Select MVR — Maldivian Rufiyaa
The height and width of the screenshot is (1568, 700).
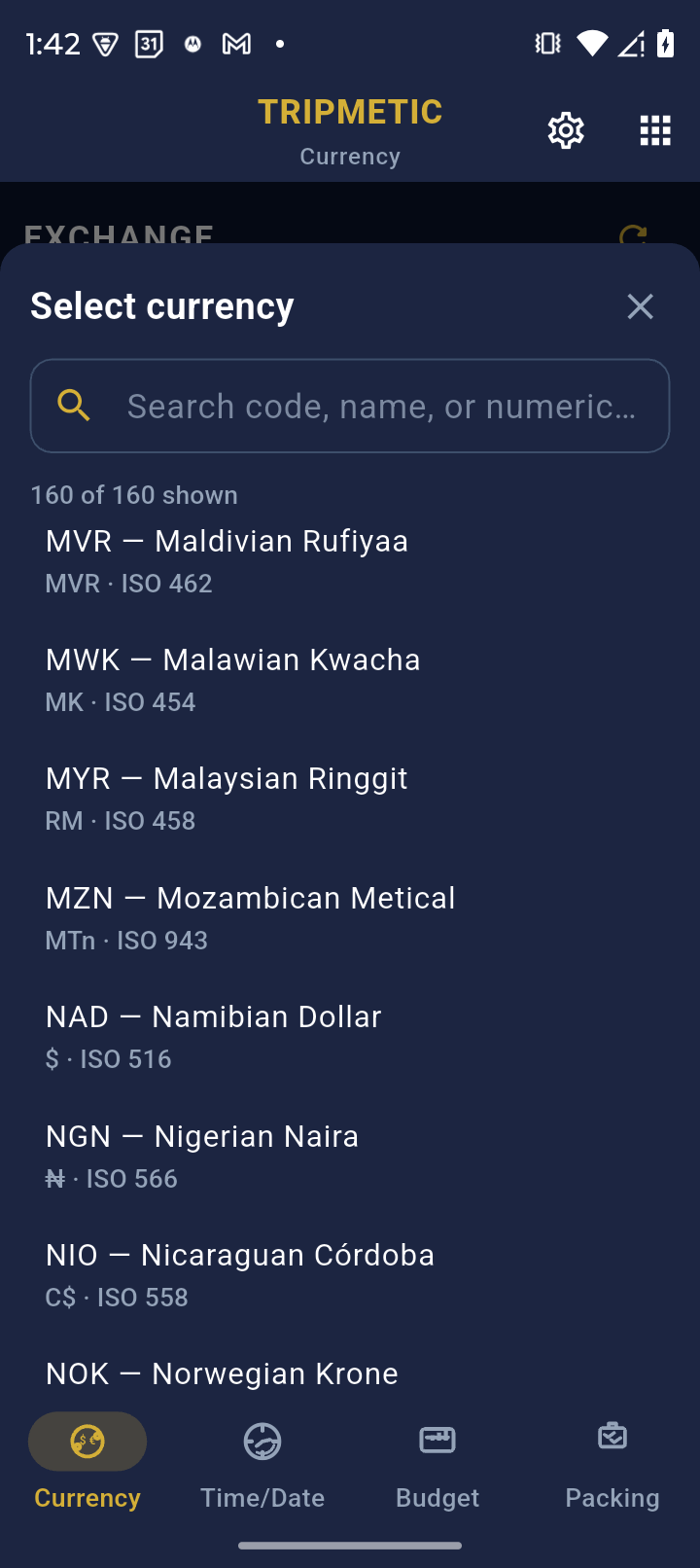click(350, 561)
